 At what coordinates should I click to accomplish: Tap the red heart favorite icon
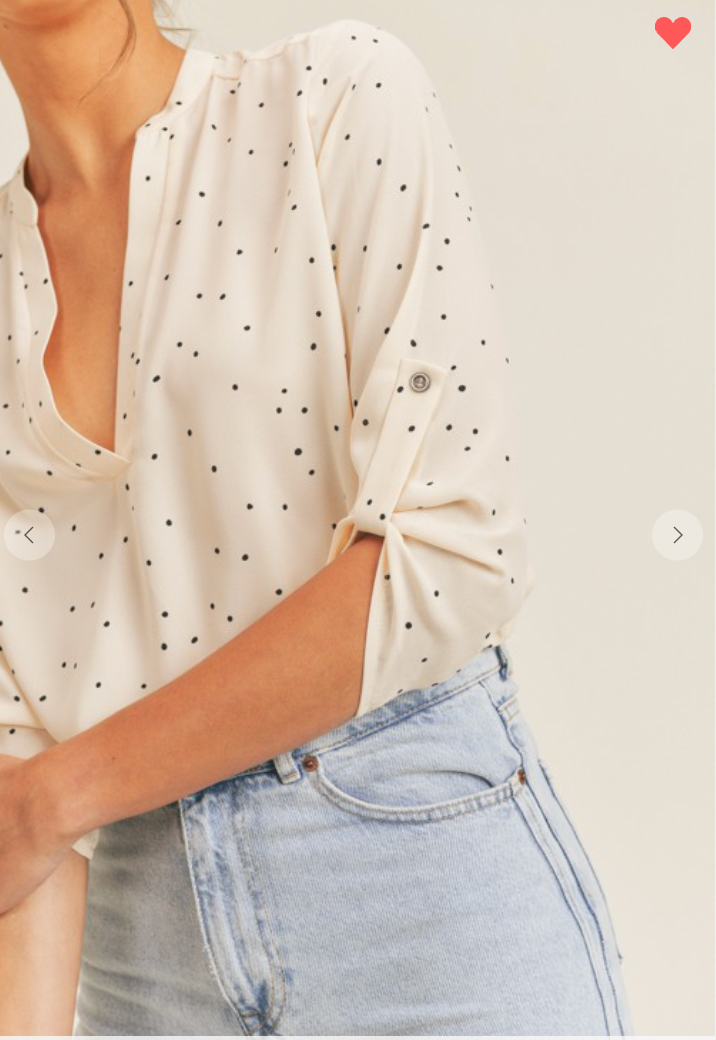pyautogui.click(x=673, y=32)
